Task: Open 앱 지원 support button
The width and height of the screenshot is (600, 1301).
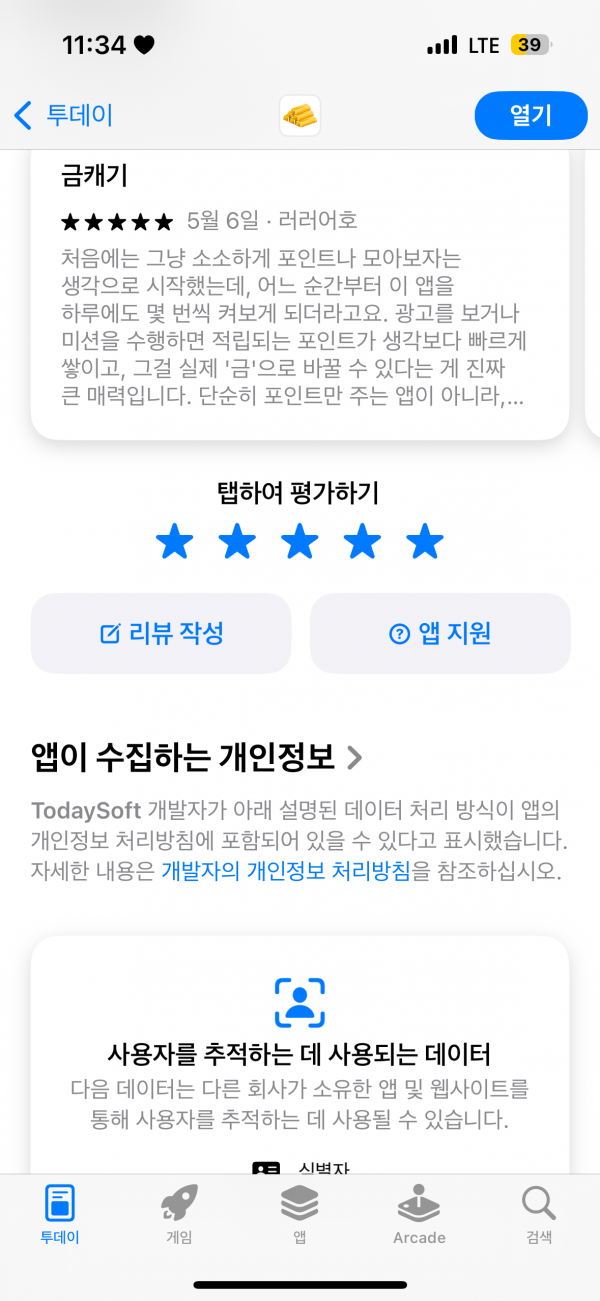Action: 440,633
